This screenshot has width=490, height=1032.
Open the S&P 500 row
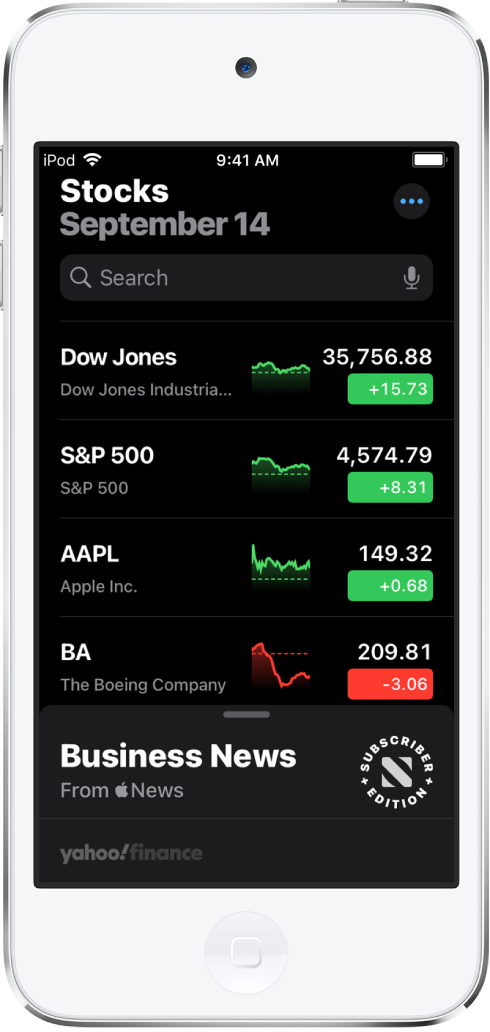coord(246,469)
